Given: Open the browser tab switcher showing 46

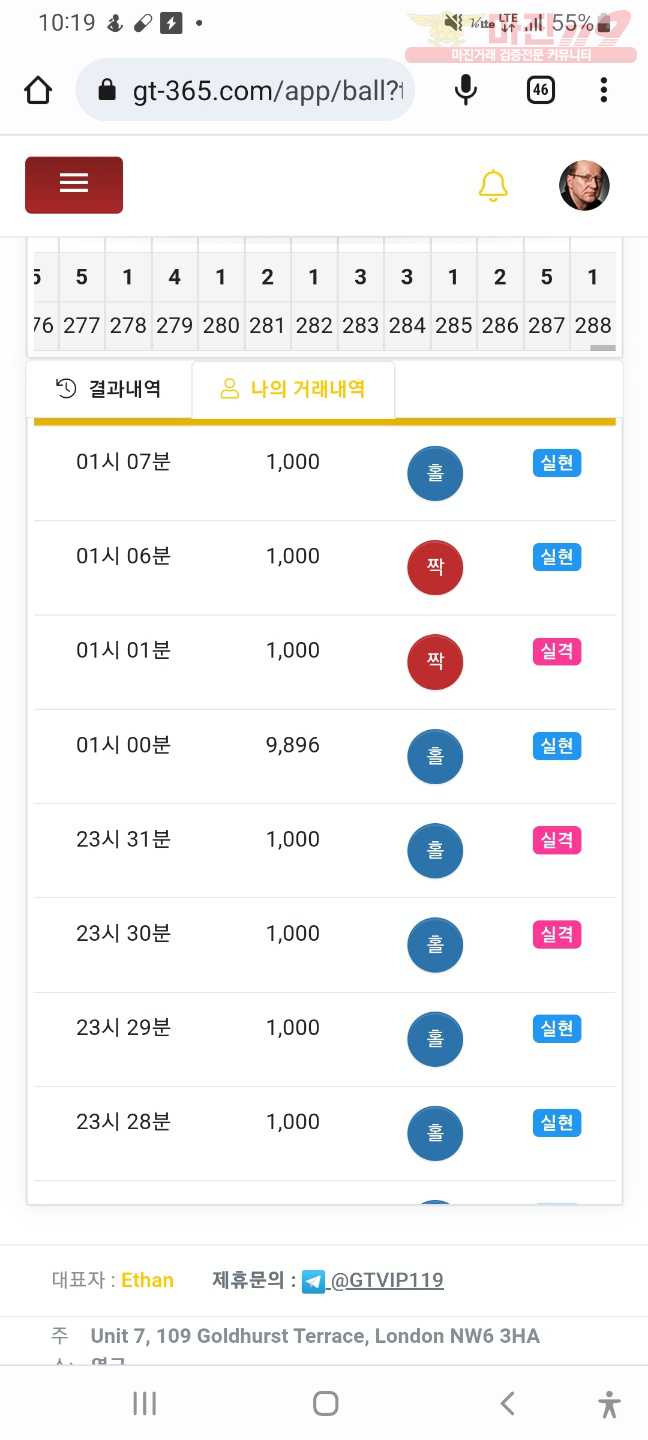Looking at the screenshot, I should [540, 90].
